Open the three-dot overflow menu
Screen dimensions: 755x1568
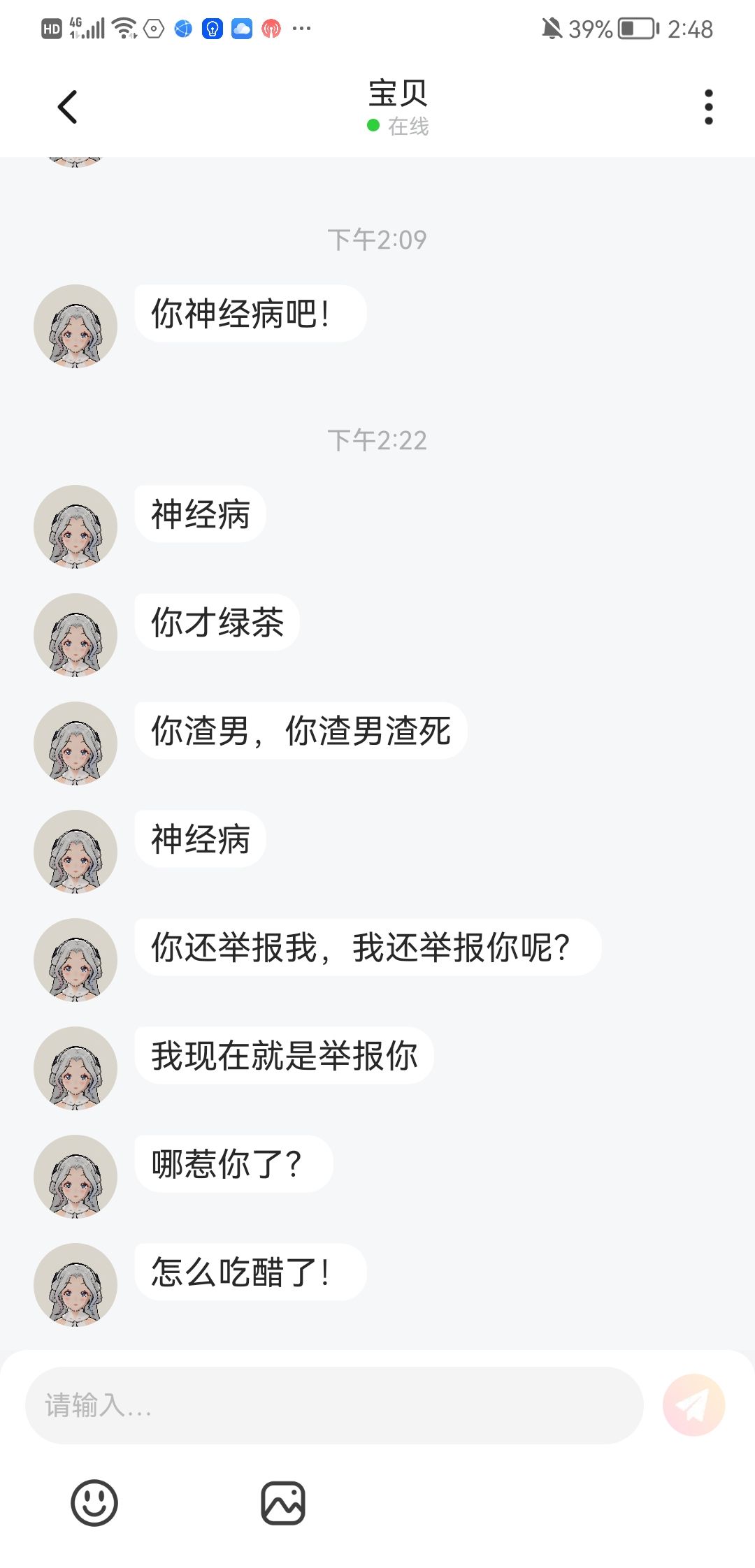click(708, 108)
